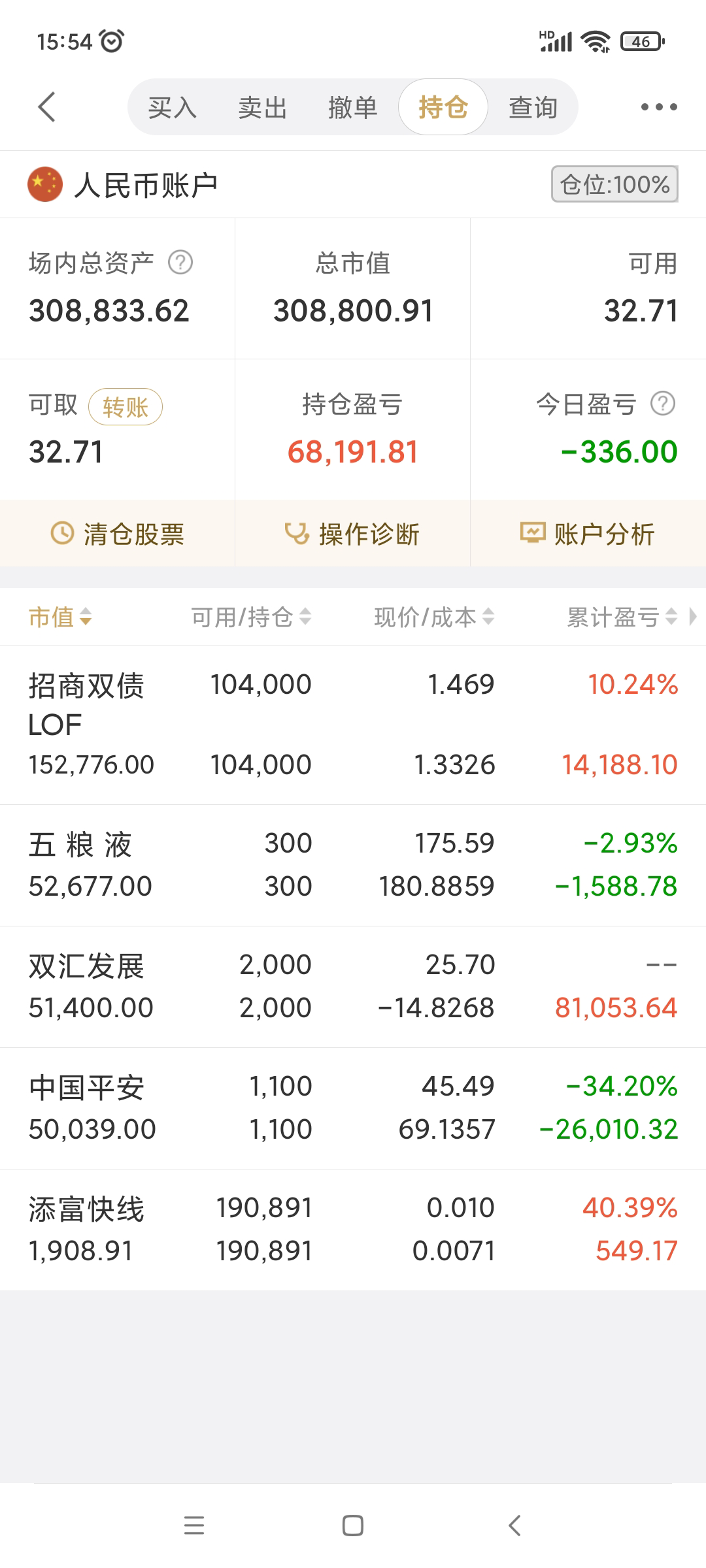Open the 中国平安 holding row
Image resolution: width=706 pixels, height=1568 pixels.
pos(353,1108)
